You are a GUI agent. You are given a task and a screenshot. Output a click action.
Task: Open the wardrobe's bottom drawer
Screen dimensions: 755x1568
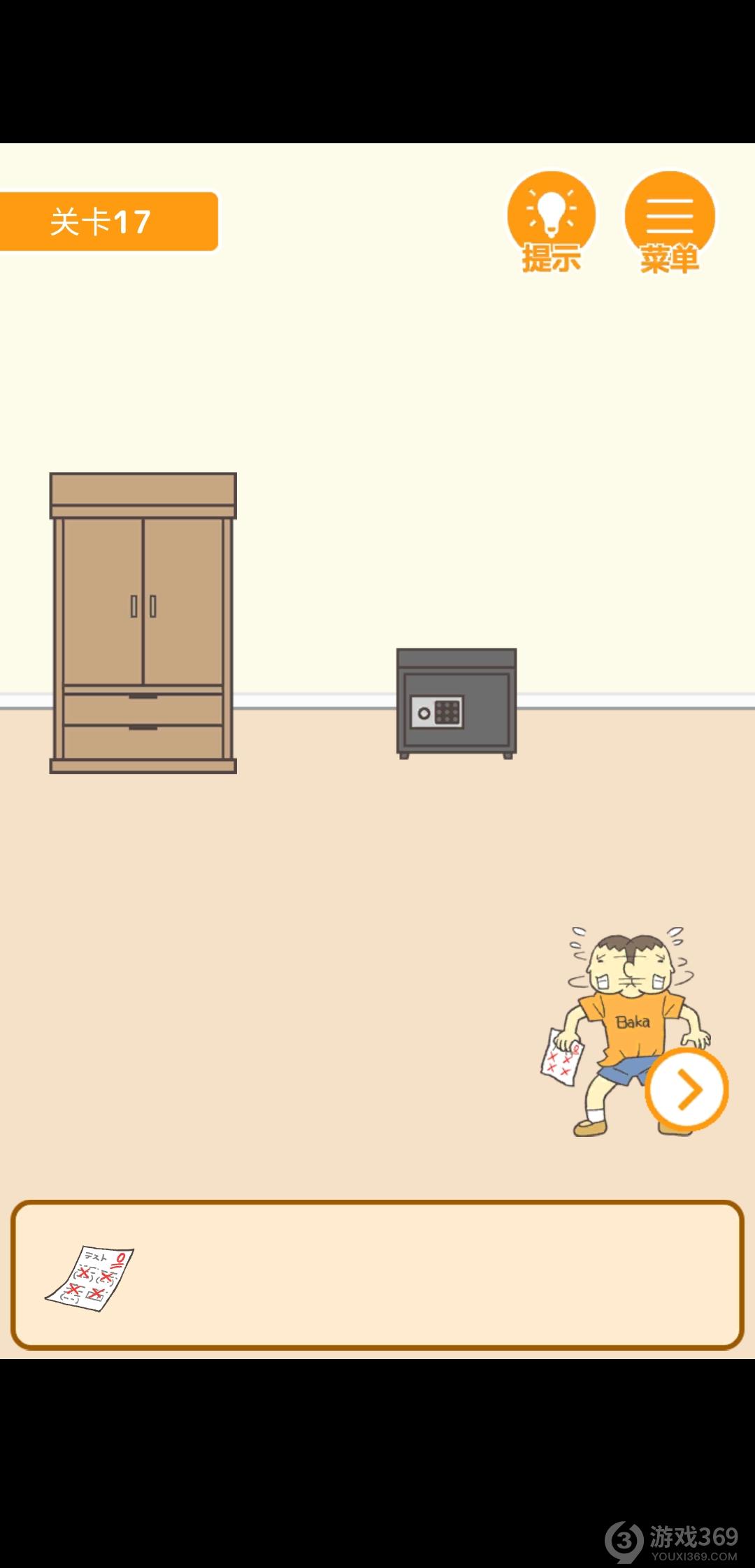[x=143, y=742]
